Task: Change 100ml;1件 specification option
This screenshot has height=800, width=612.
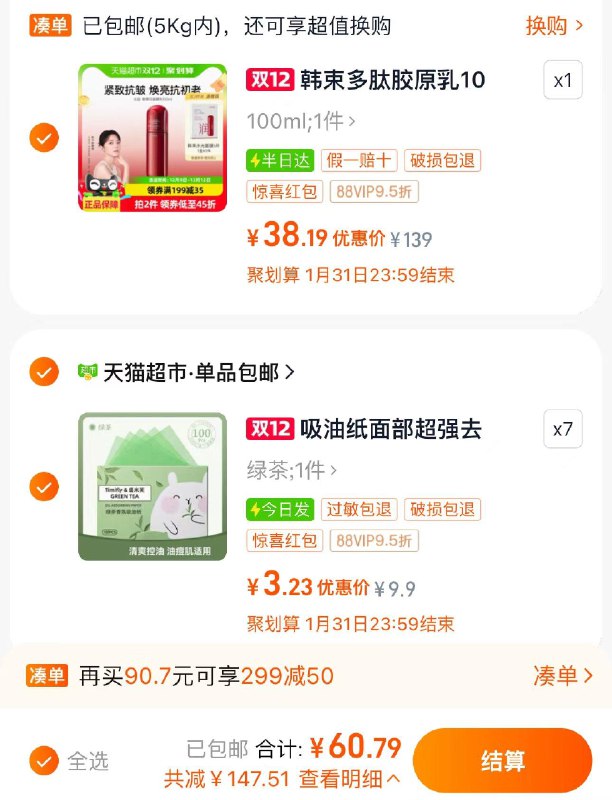Action: [x=301, y=122]
